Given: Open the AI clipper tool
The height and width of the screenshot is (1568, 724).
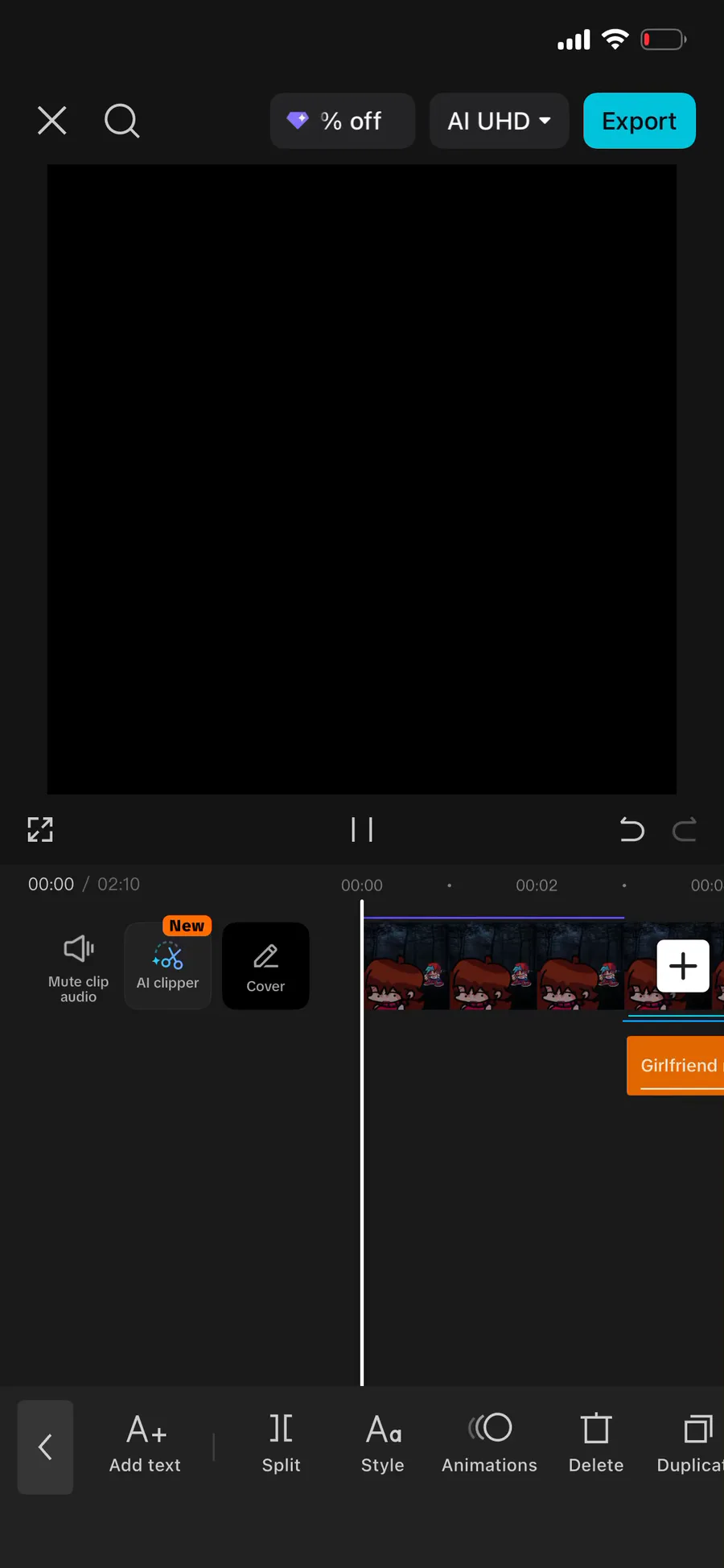Looking at the screenshot, I should [x=167, y=966].
